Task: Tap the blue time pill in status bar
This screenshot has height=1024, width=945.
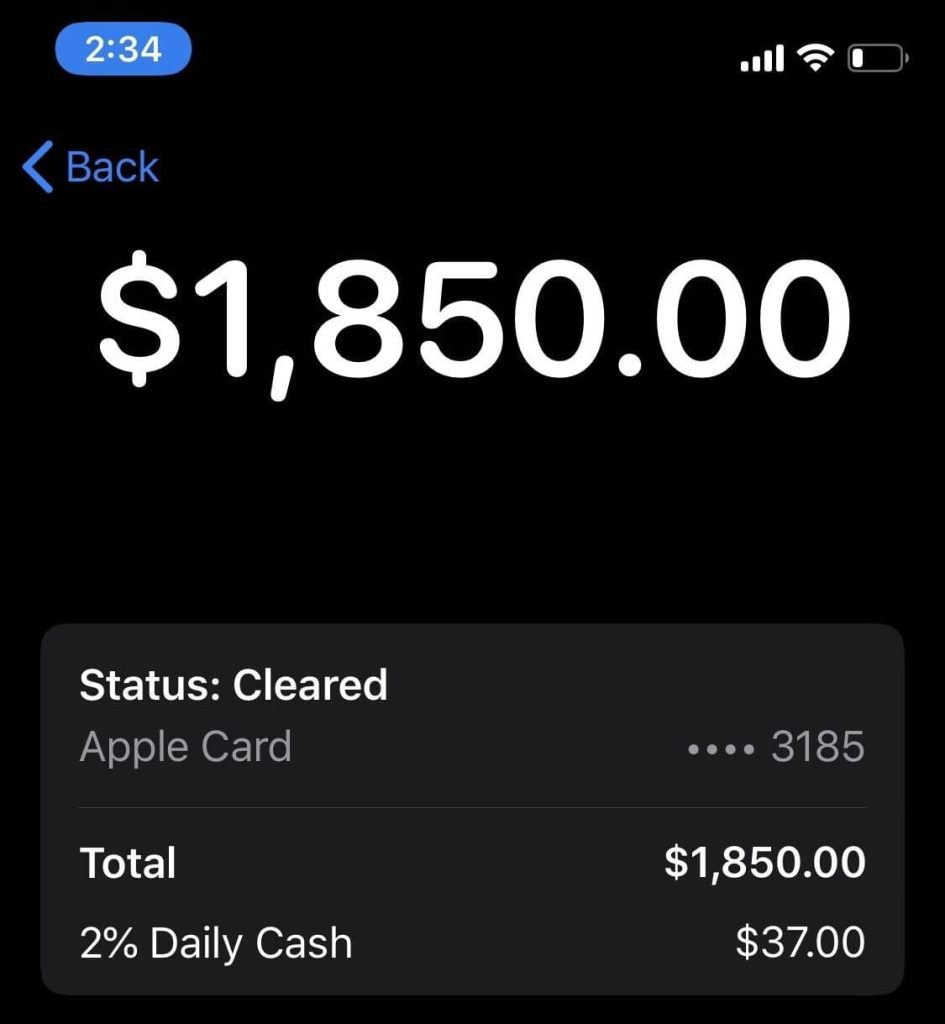Action: [x=123, y=49]
